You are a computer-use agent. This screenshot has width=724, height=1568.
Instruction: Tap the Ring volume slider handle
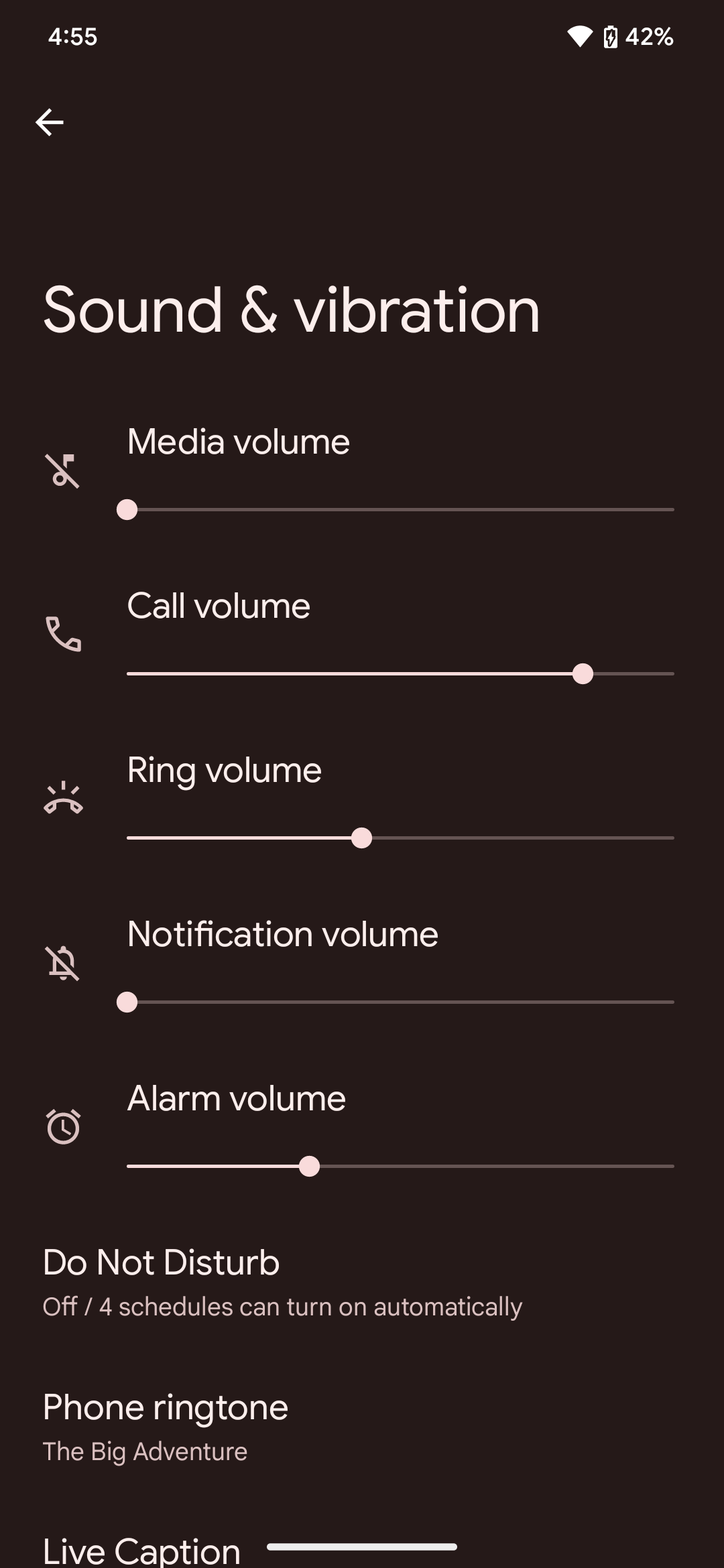(x=362, y=837)
